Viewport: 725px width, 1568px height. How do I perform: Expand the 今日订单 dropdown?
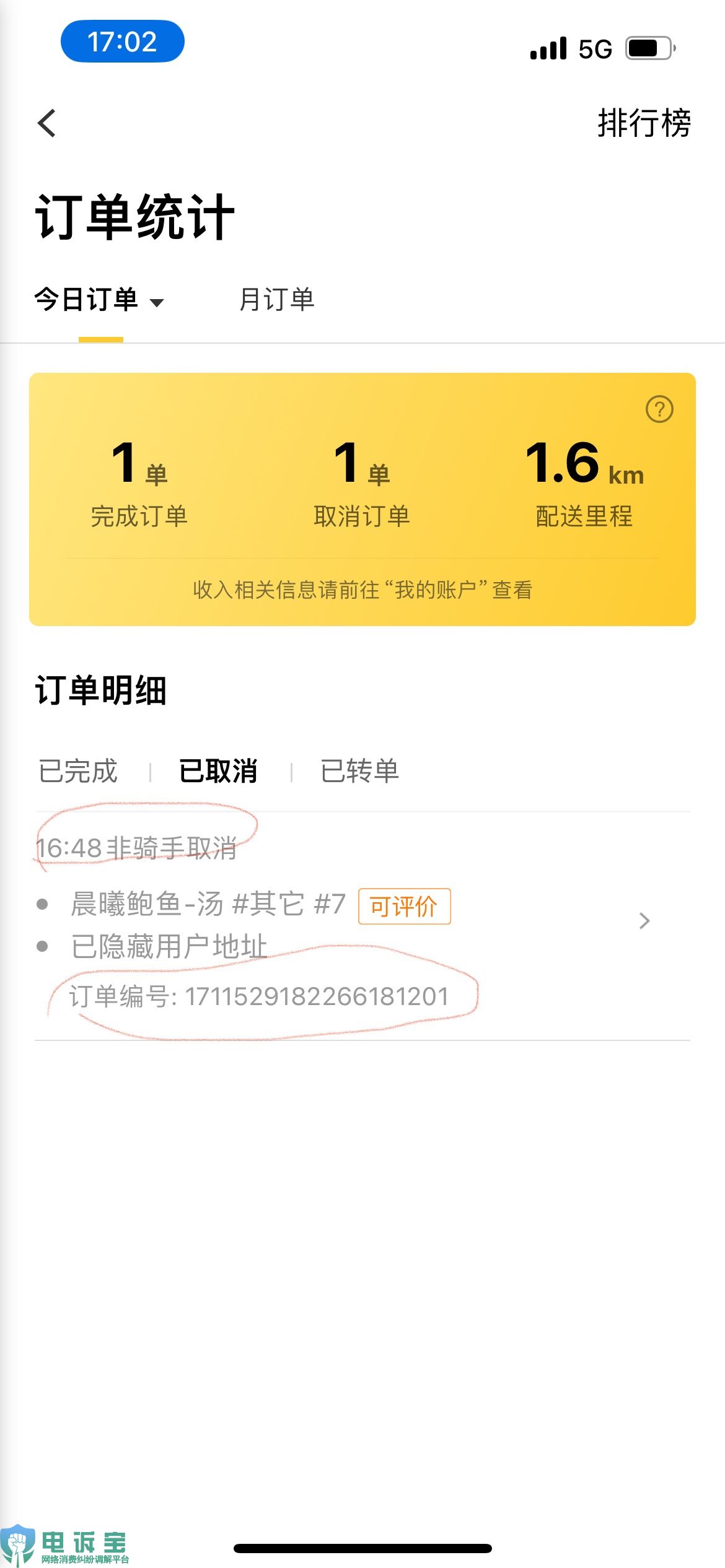coord(99,300)
